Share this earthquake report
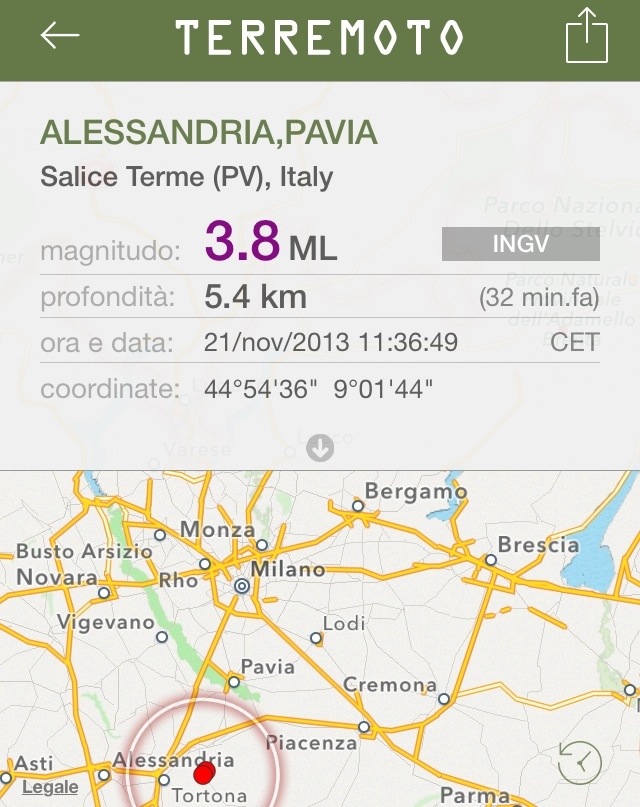This screenshot has width=640, height=807. pos(586,37)
